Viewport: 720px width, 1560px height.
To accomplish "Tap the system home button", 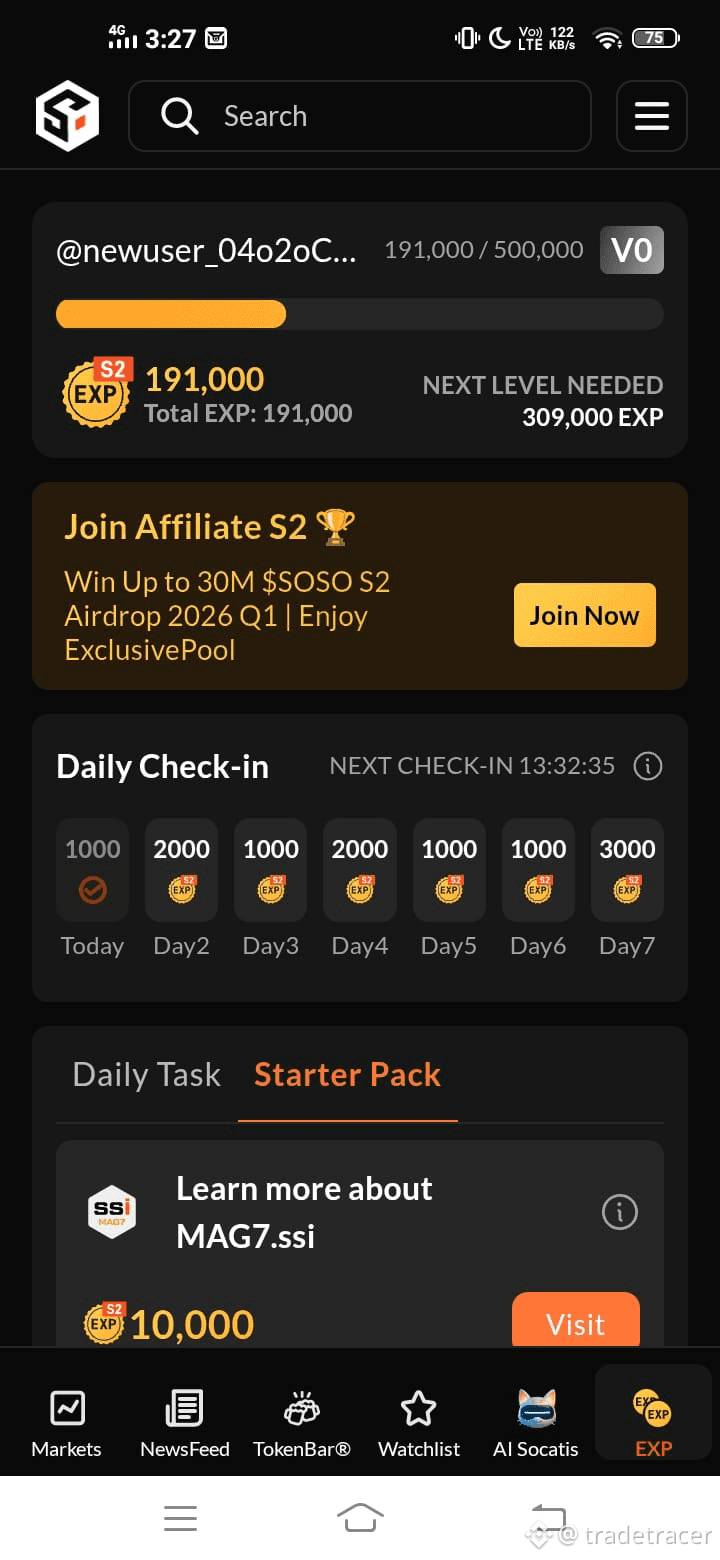I will (x=360, y=1518).
